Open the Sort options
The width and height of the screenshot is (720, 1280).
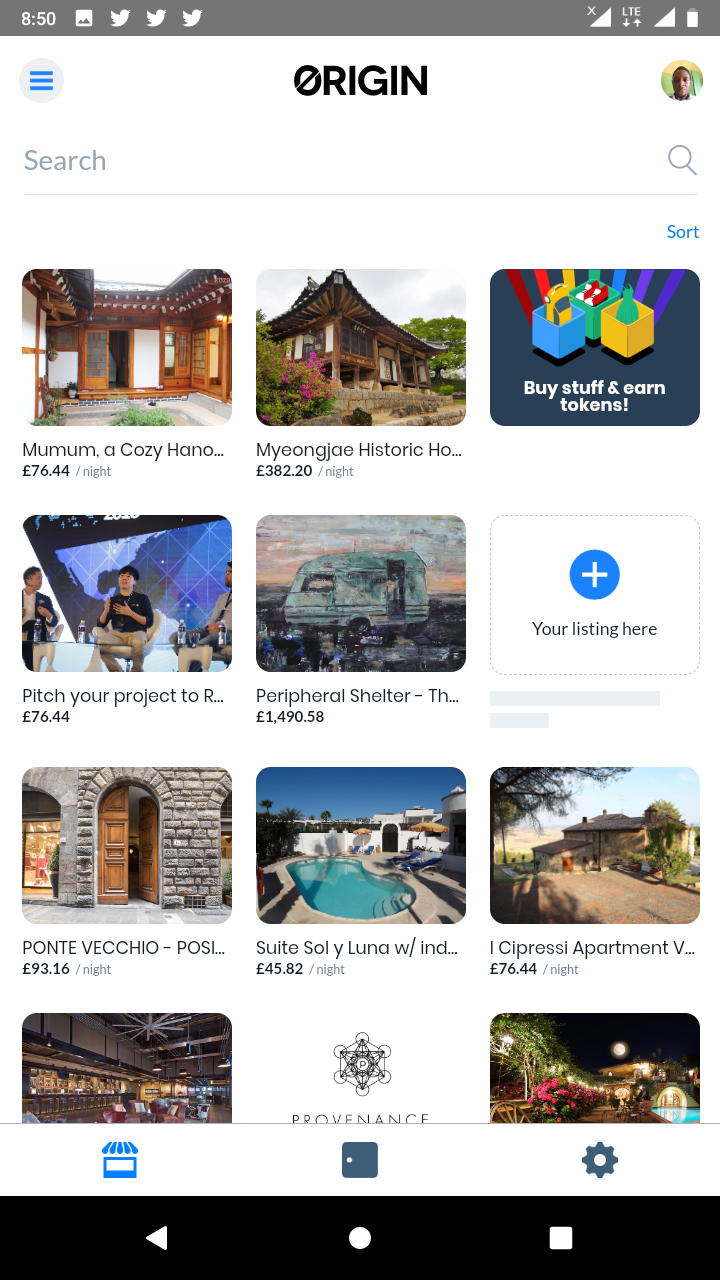(682, 232)
